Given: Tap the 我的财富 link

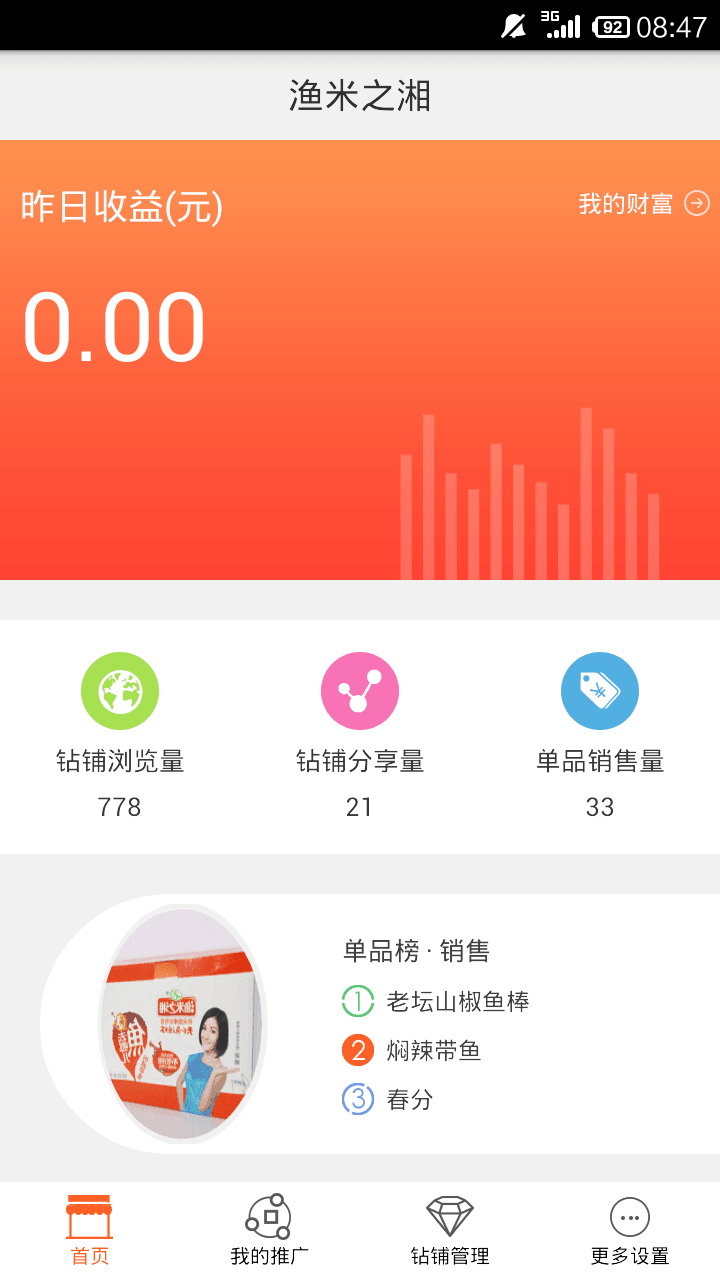Looking at the screenshot, I should pyautogui.click(x=630, y=203).
